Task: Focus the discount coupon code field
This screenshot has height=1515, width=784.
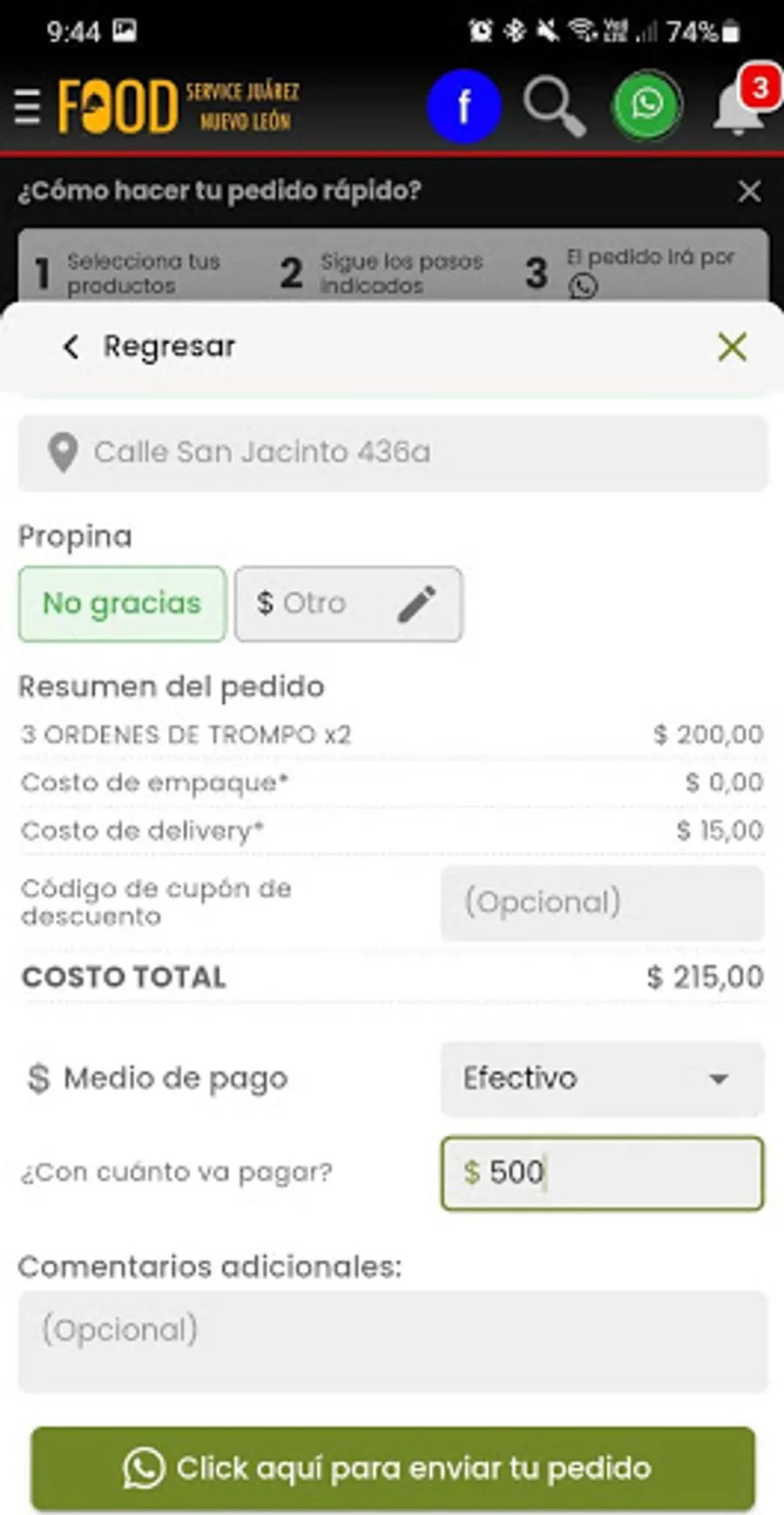Action: pos(602,903)
